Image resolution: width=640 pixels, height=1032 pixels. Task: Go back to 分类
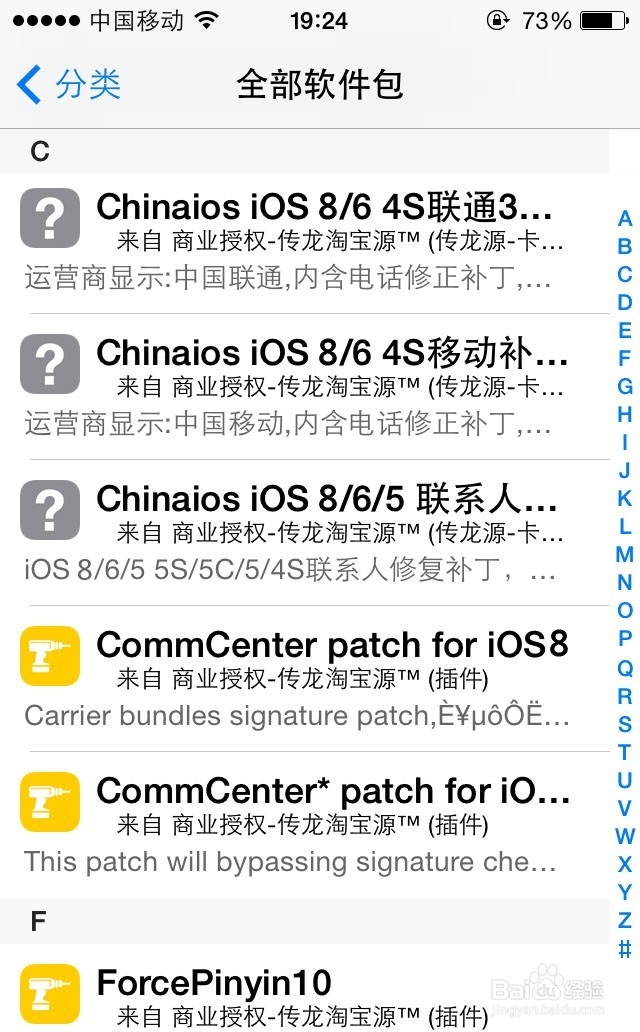pyautogui.click(x=68, y=84)
